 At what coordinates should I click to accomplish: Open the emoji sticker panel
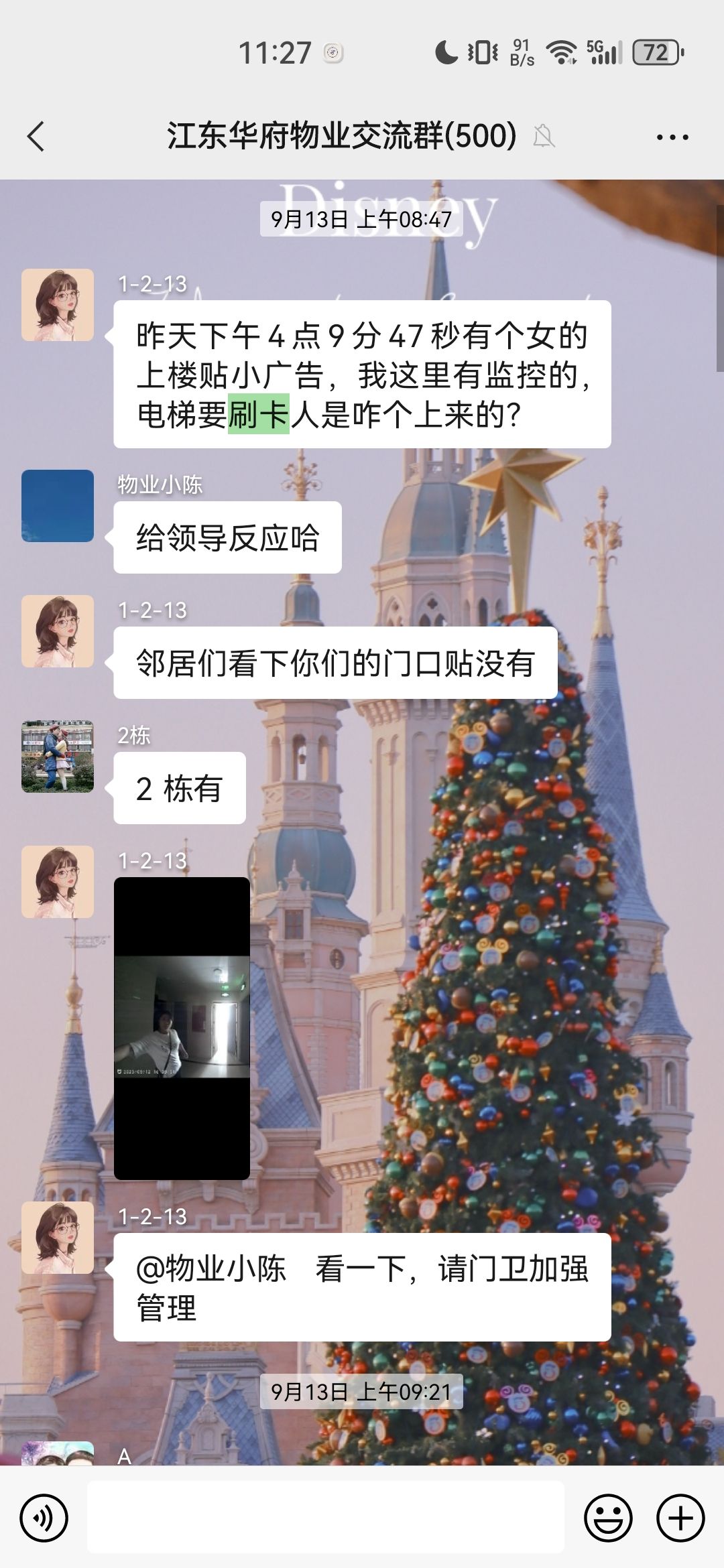[608, 1518]
